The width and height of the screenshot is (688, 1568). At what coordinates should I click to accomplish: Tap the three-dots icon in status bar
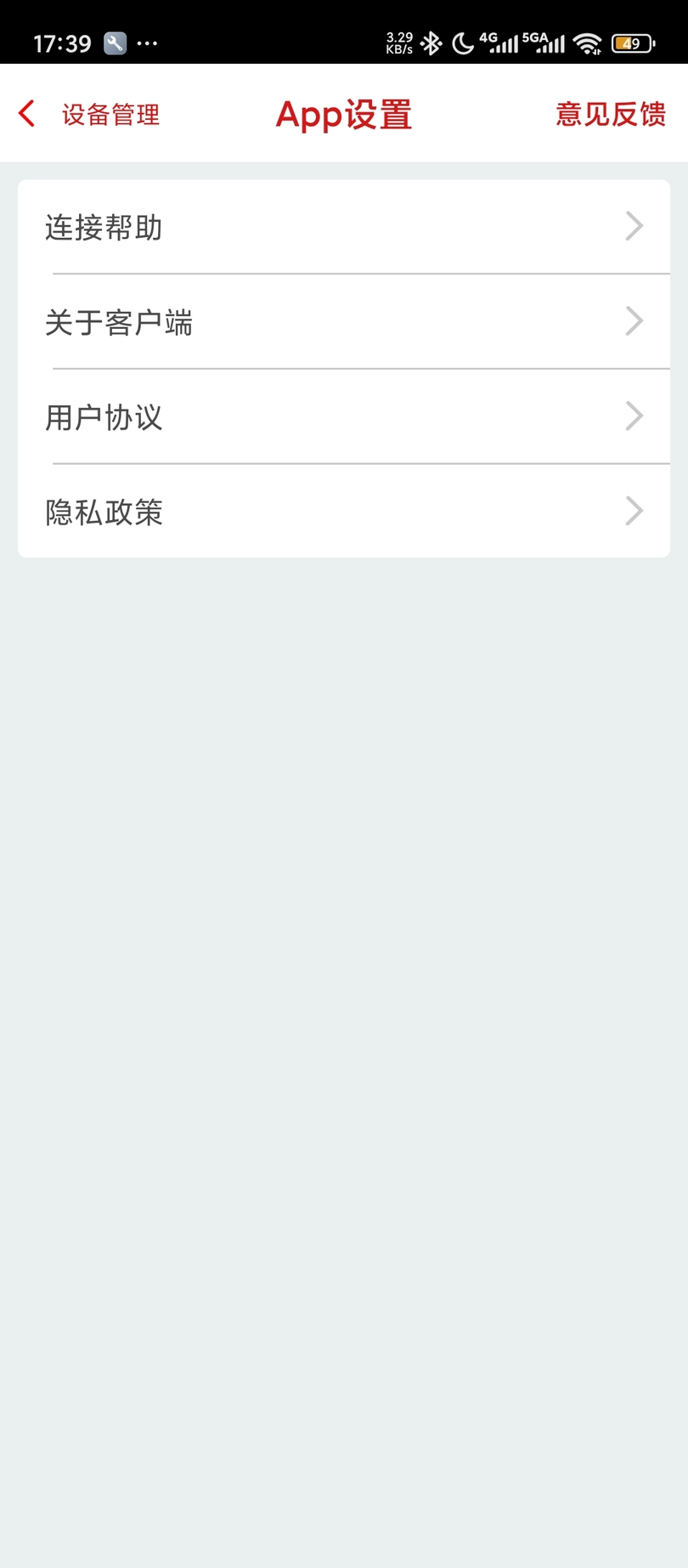148,43
